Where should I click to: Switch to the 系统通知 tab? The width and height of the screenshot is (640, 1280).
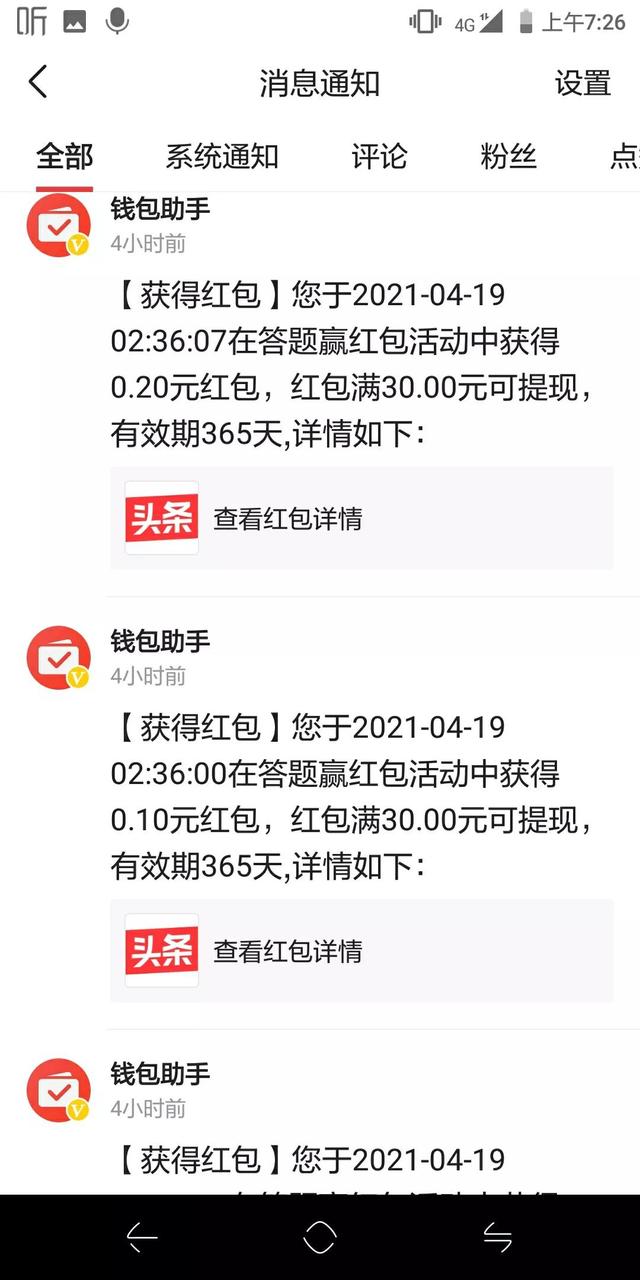[222, 157]
